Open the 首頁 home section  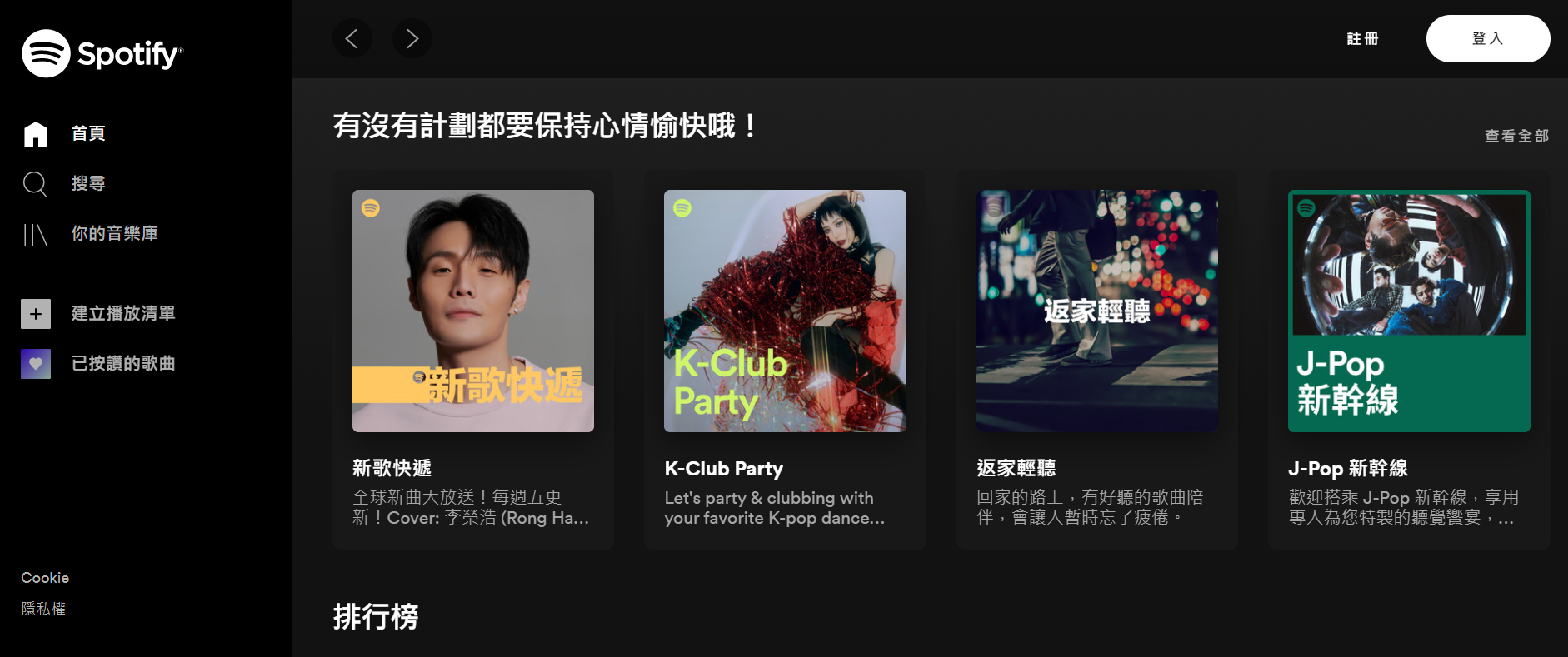point(88,133)
